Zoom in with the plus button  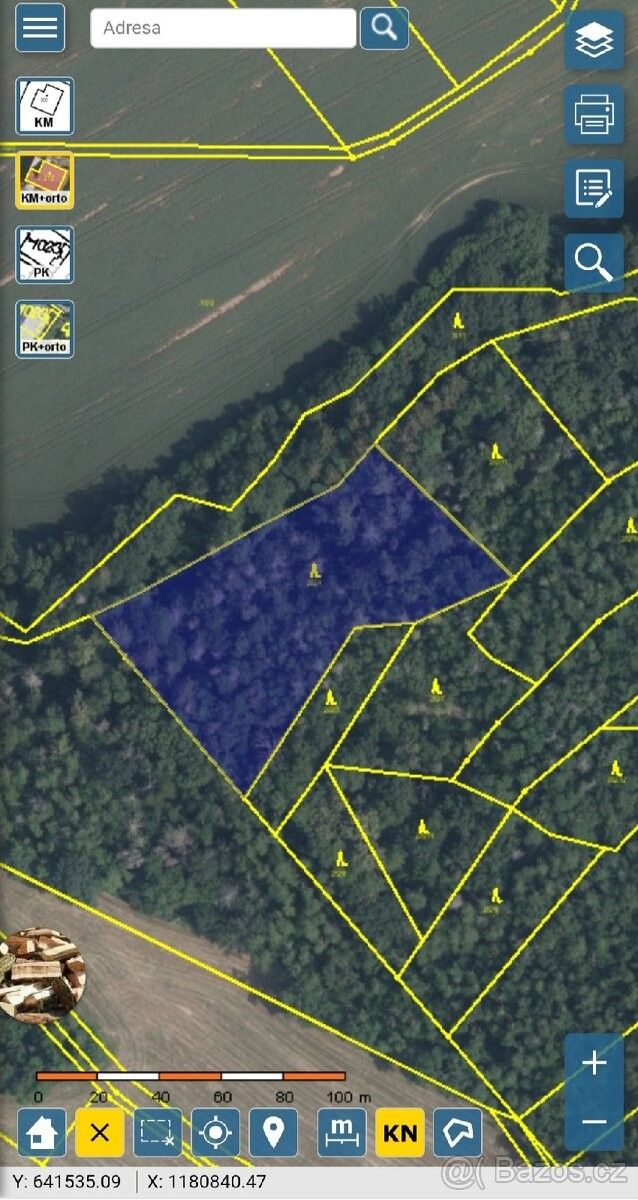coord(594,1063)
